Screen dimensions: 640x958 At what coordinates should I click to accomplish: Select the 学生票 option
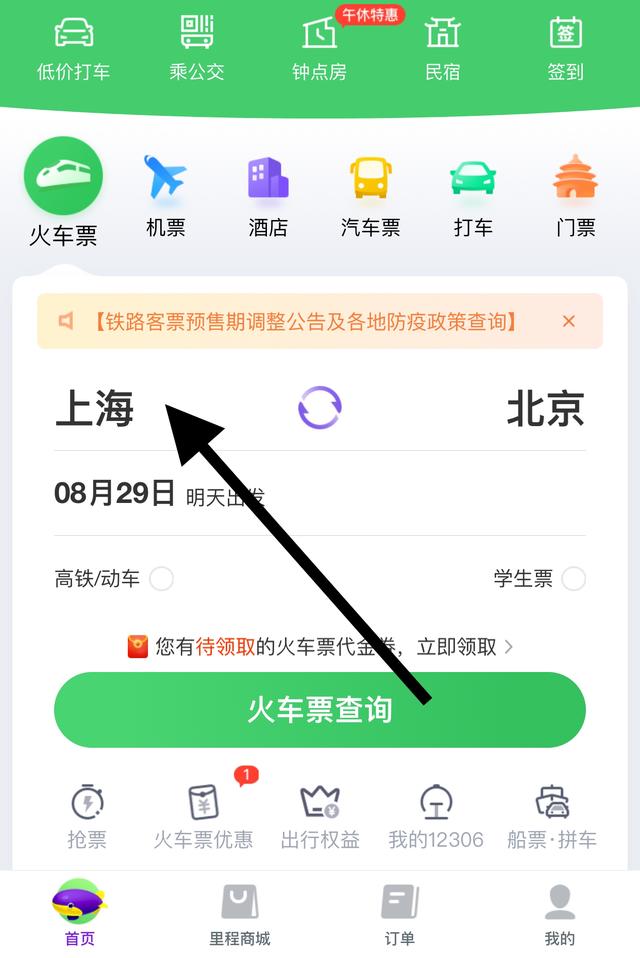[573, 578]
